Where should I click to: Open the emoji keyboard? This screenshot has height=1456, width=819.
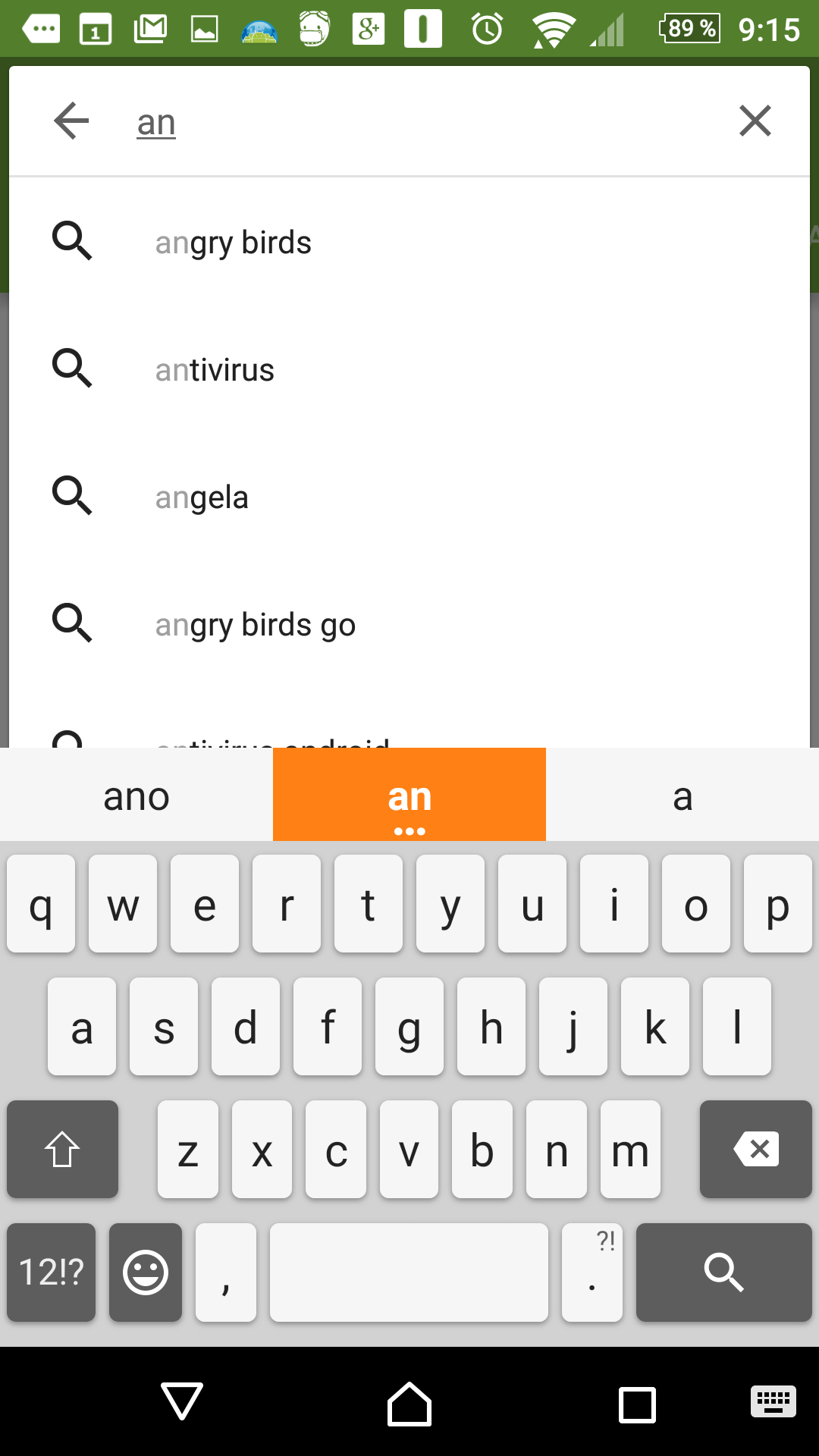pos(146,1272)
